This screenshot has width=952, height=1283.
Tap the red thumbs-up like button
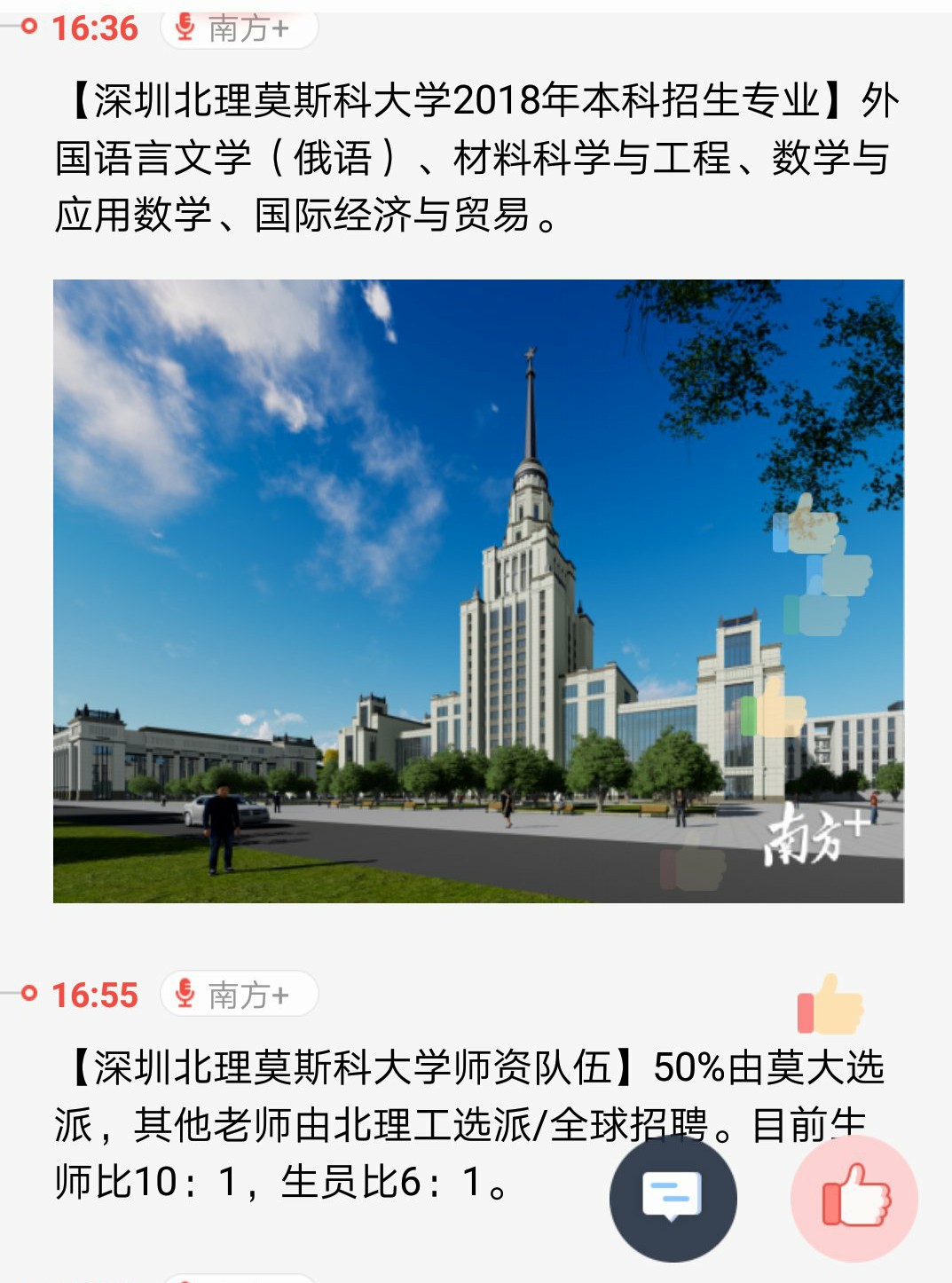[854, 1198]
